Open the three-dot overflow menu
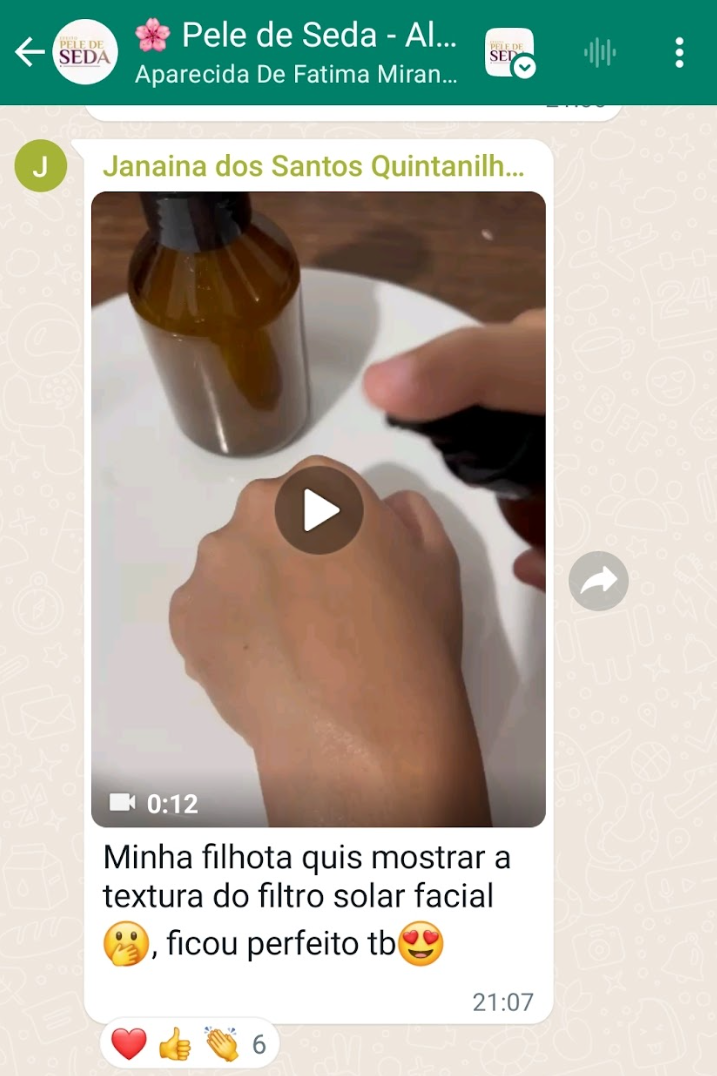Viewport: 717px width, 1076px height. [680, 52]
